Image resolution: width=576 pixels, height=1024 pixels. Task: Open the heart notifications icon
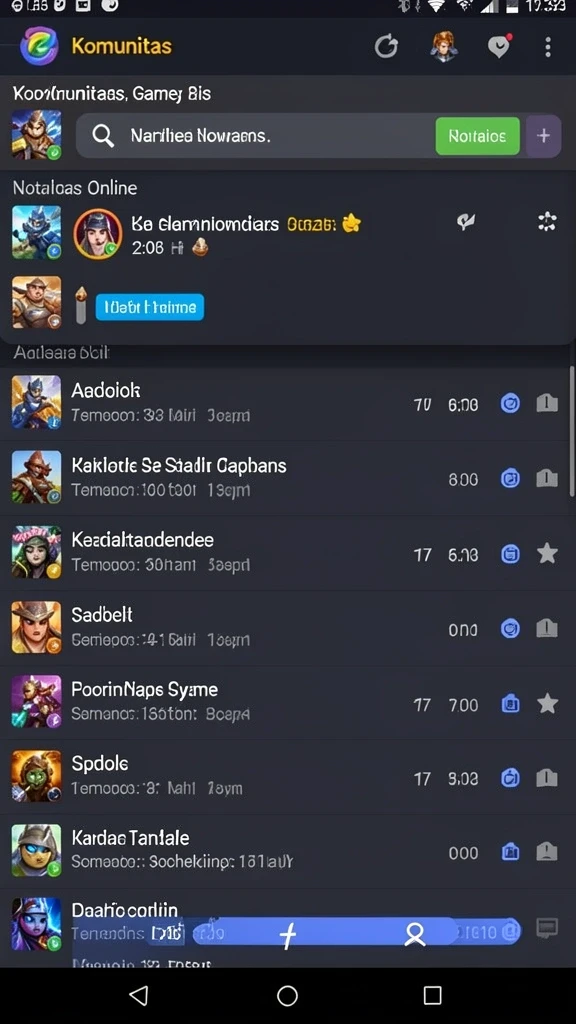(500, 46)
